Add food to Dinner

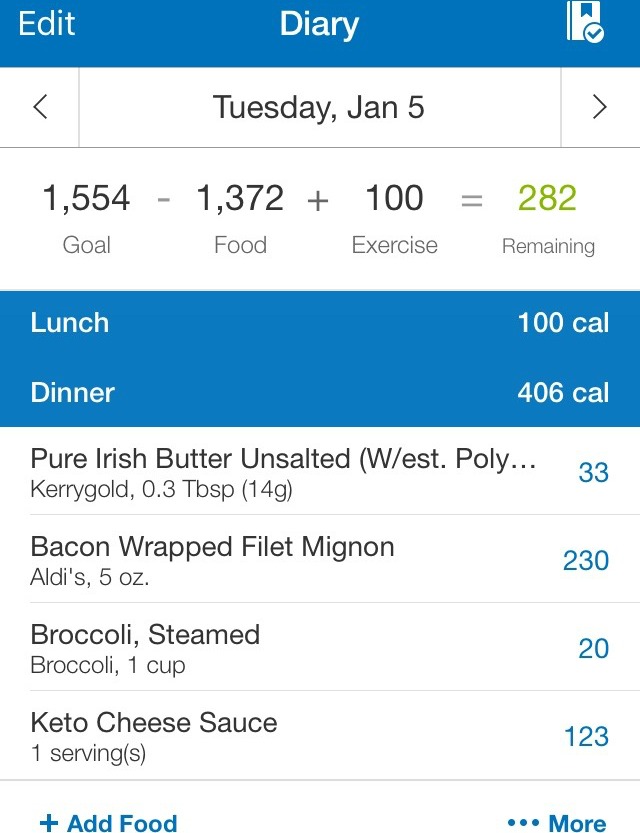tap(107, 822)
